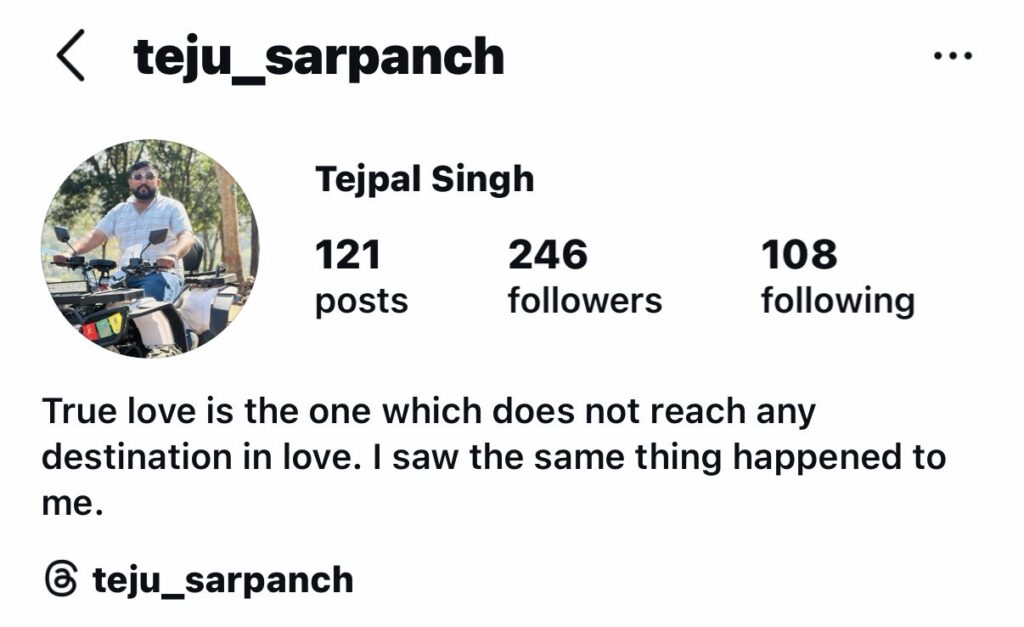Open the 246 followers list
This screenshot has height=627, width=1024.
[x=584, y=277]
